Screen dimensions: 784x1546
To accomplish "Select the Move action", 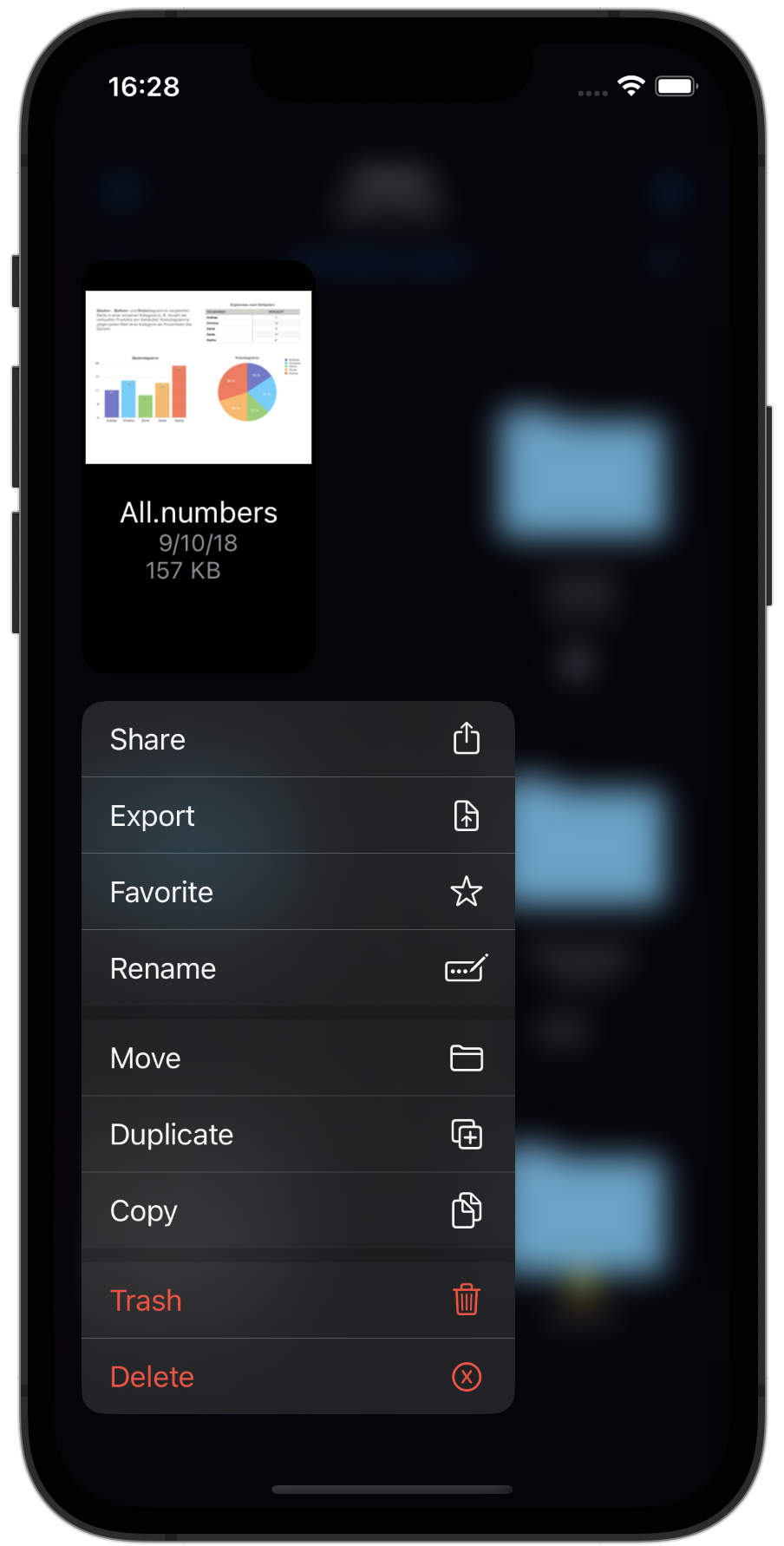I will point(297,1058).
